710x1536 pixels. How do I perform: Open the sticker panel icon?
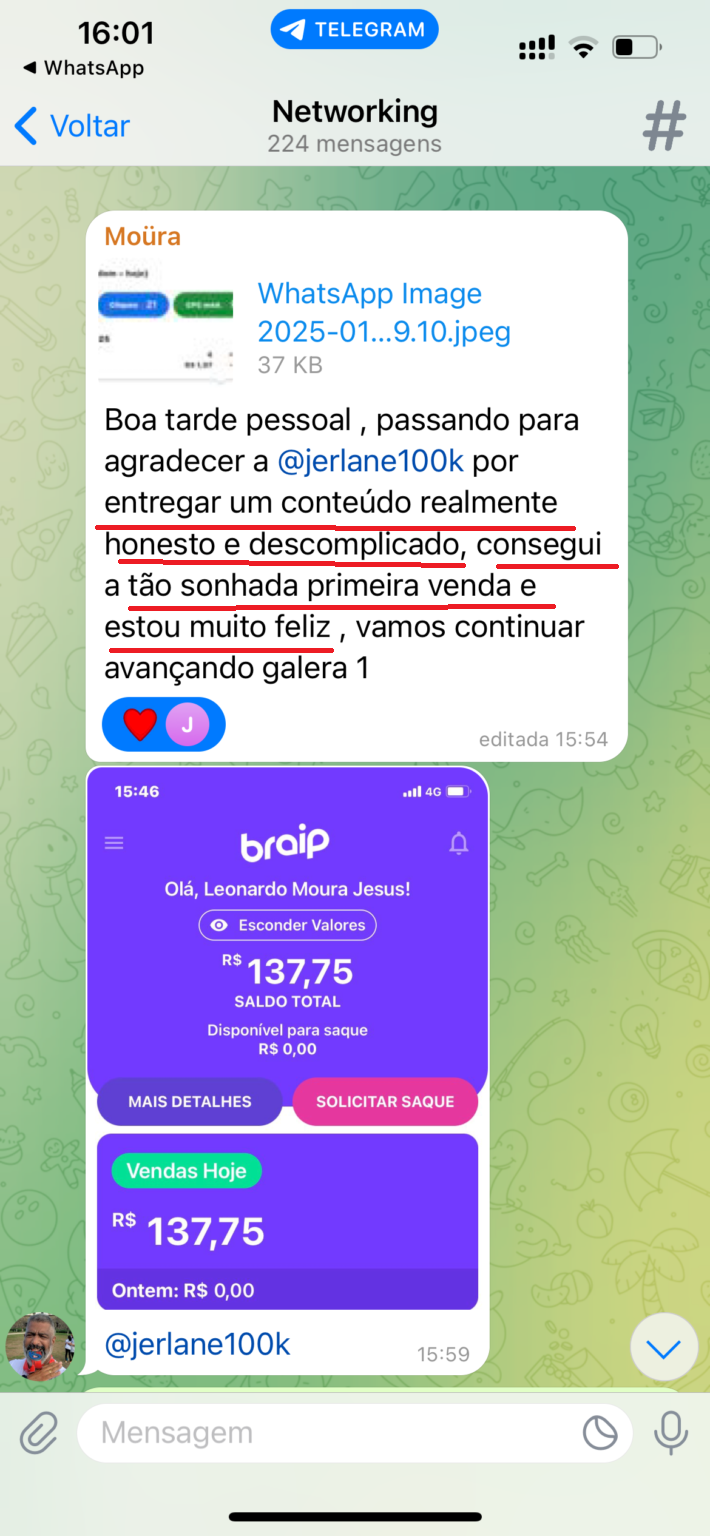point(600,1433)
